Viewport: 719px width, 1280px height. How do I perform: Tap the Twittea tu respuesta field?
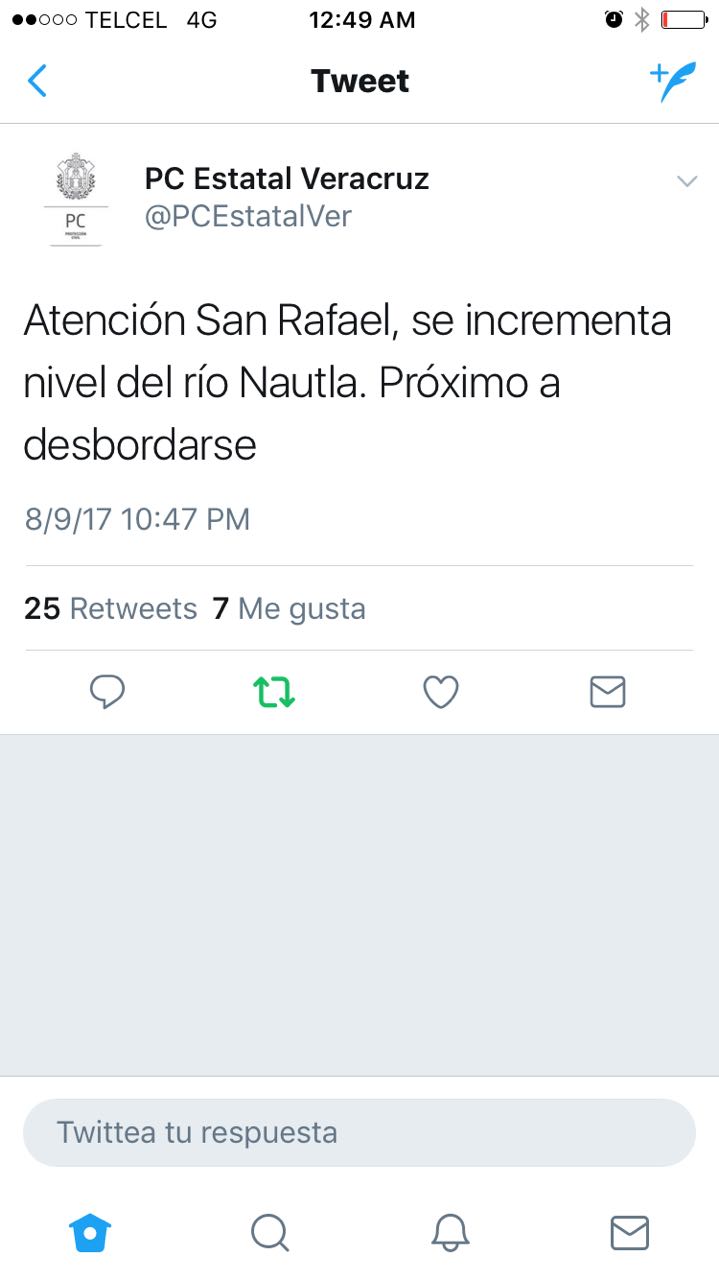click(359, 1133)
